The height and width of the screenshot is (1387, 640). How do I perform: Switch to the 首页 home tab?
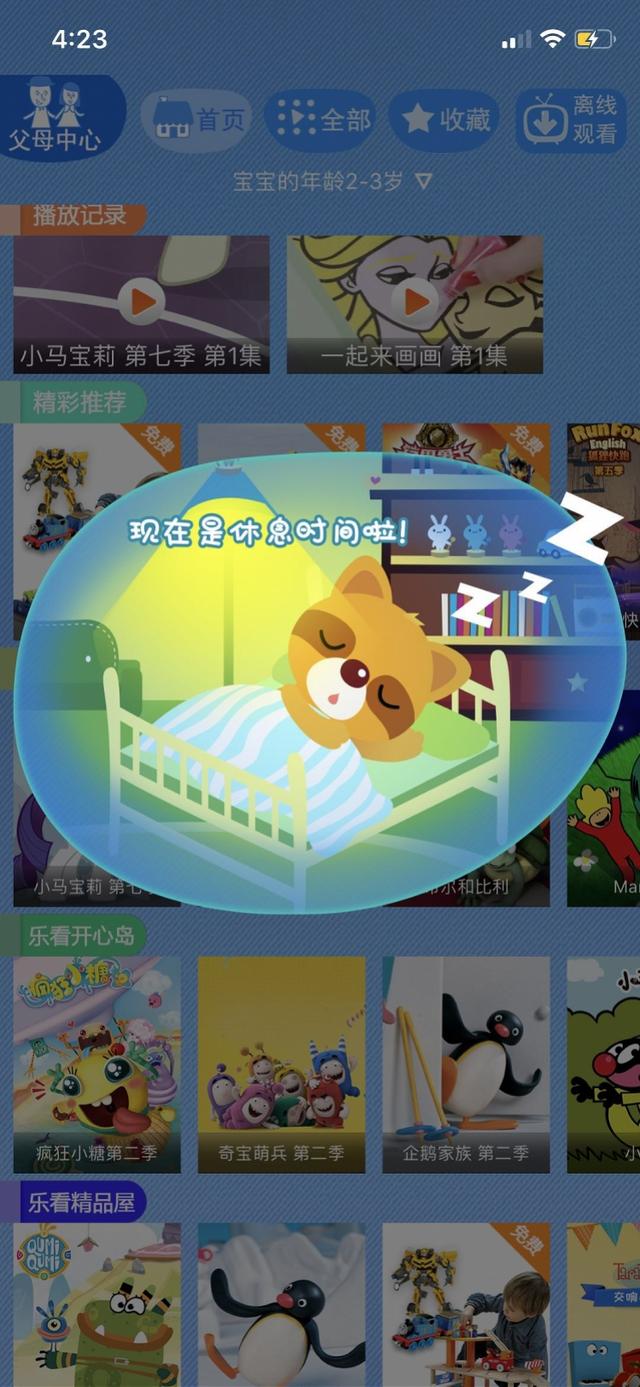coord(197,121)
